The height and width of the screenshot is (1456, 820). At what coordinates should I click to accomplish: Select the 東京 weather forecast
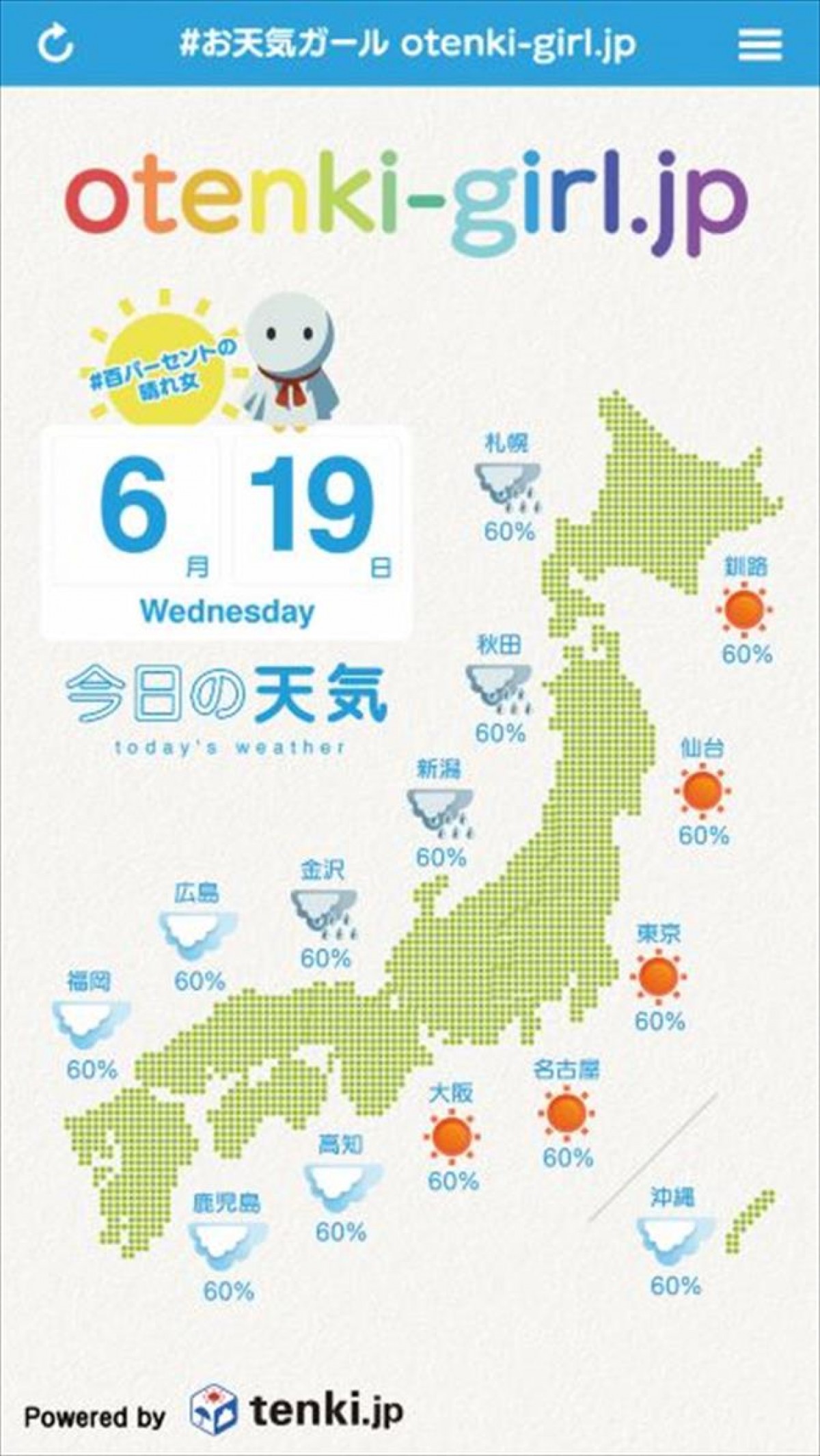pos(659,977)
